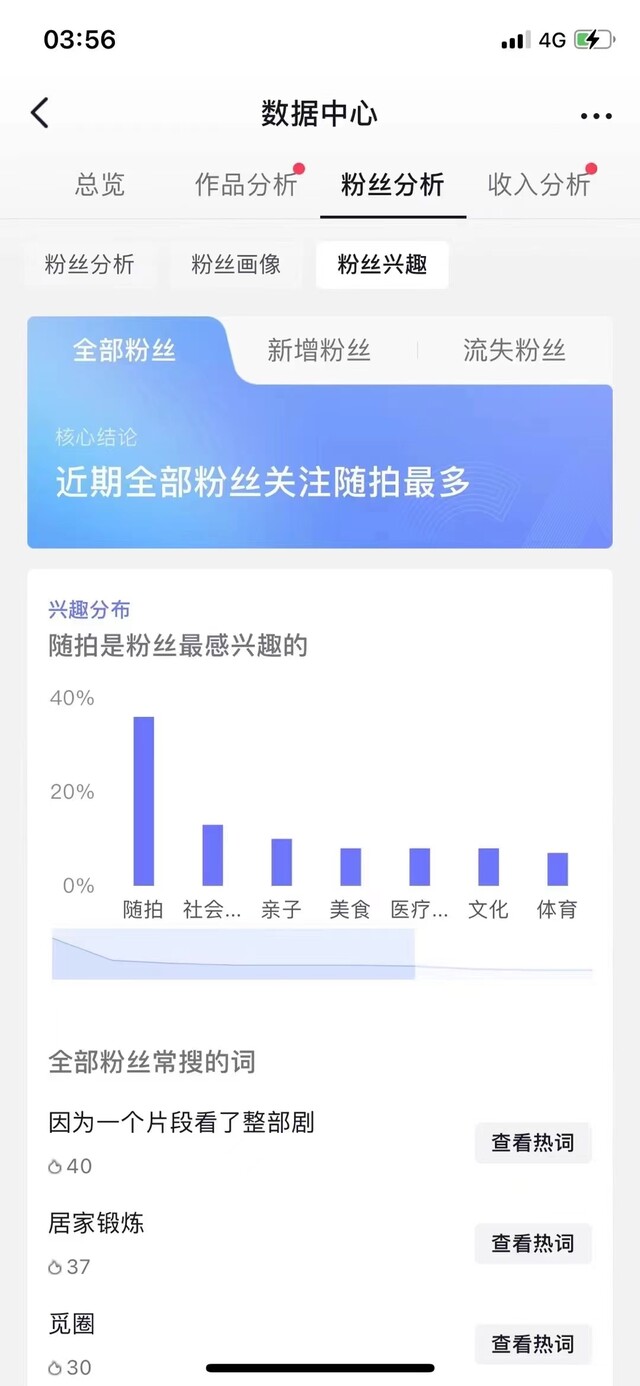The image size is (640, 1386).
Task: Tap the 随拍 bar in the chart
Action: pyautogui.click(x=144, y=801)
